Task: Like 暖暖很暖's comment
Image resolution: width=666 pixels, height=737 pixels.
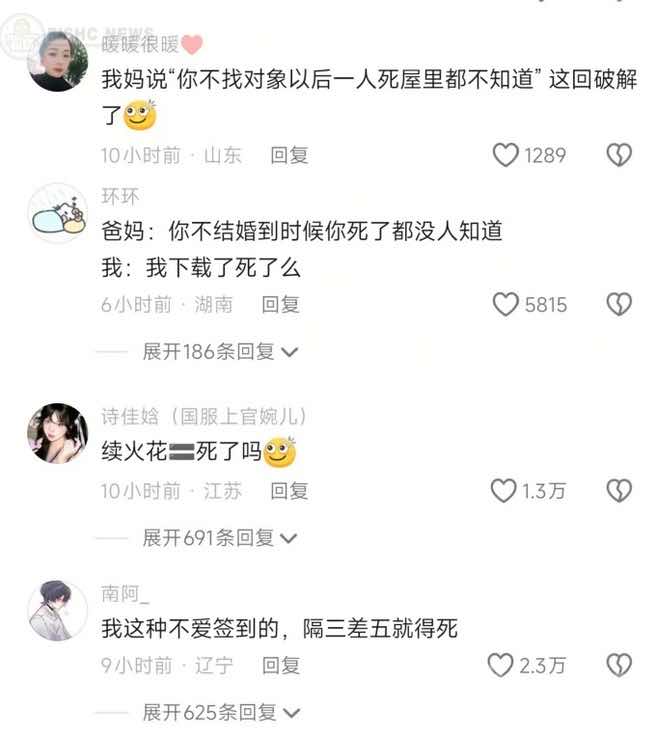Action: point(507,155)
